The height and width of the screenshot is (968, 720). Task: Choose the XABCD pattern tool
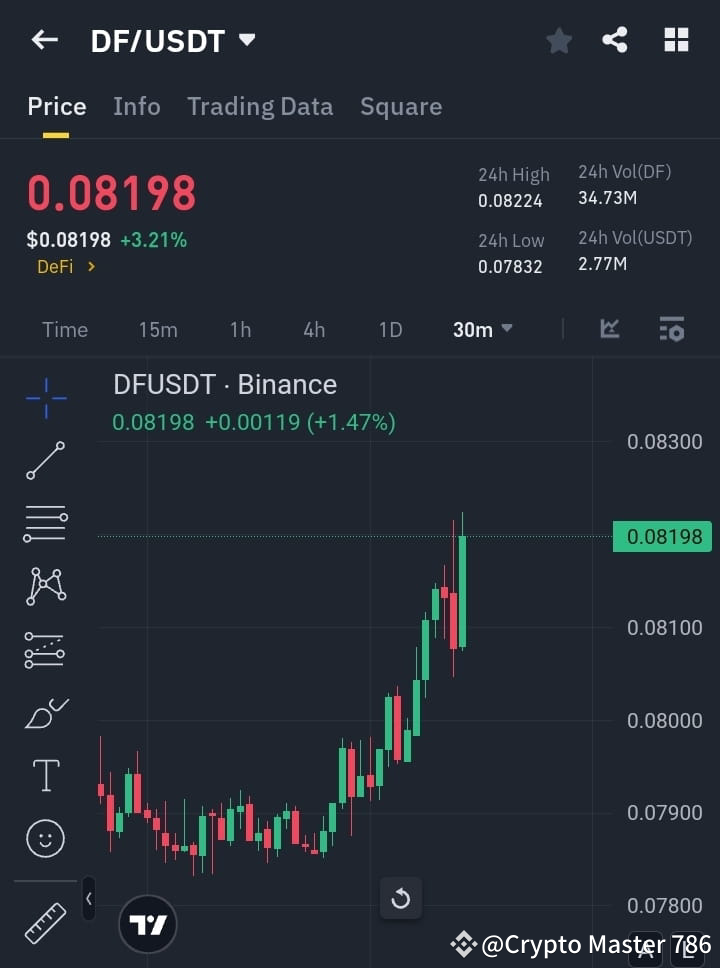coord(44,587)
